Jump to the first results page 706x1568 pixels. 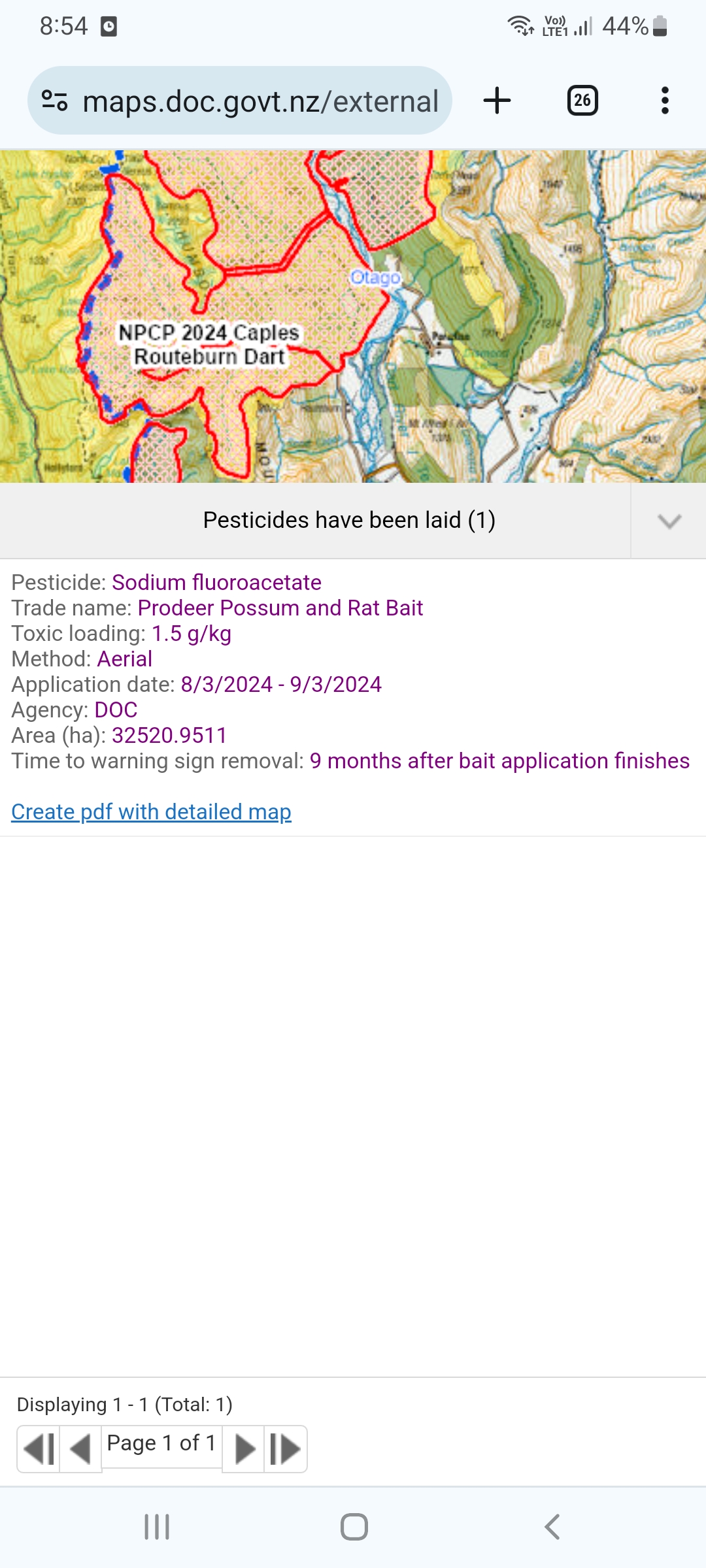pos(39,1449)
